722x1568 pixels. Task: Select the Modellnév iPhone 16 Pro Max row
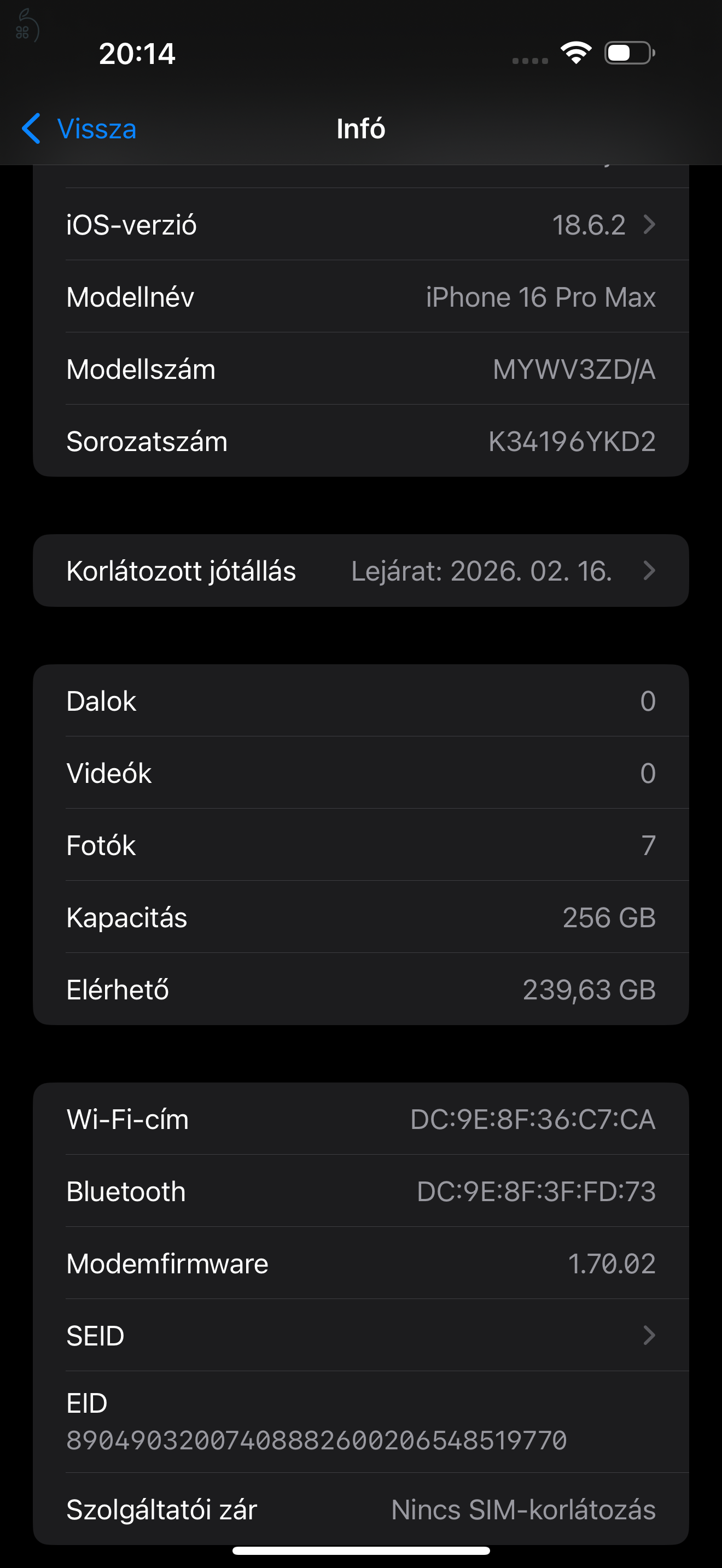(x=361, y=296)
